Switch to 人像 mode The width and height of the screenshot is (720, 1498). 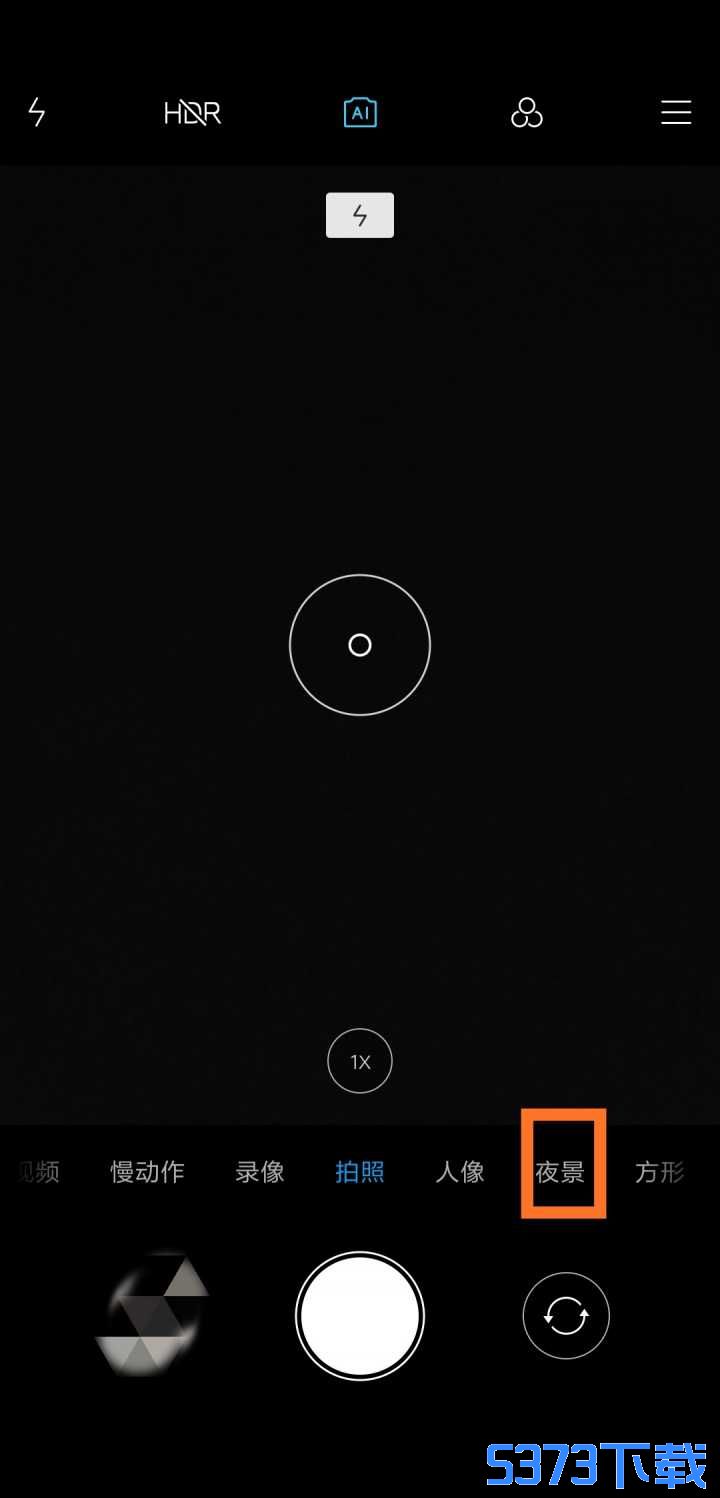(x=460, y=1171)
